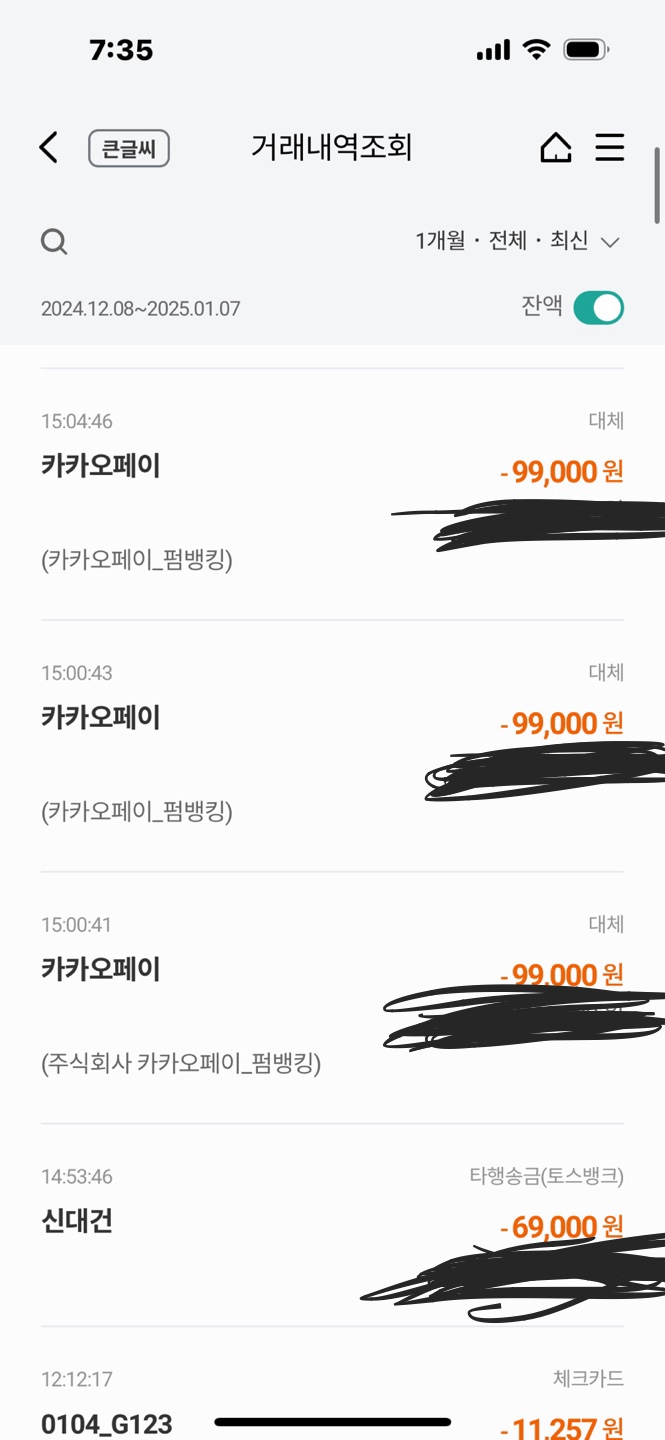Turn off the 잔액 balance toggle
This screenshot has width=665, height=1440.
tap(599, 308)
